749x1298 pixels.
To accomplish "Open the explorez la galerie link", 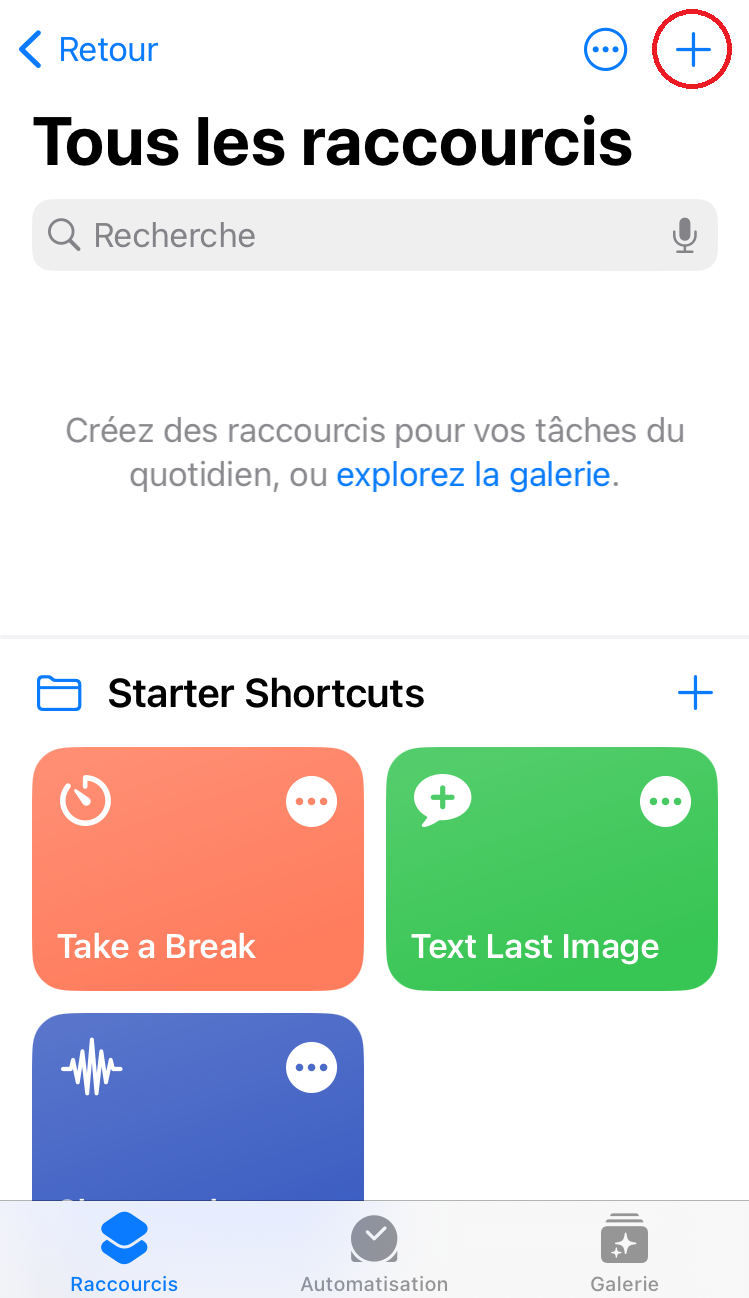I will click(473, 474).
